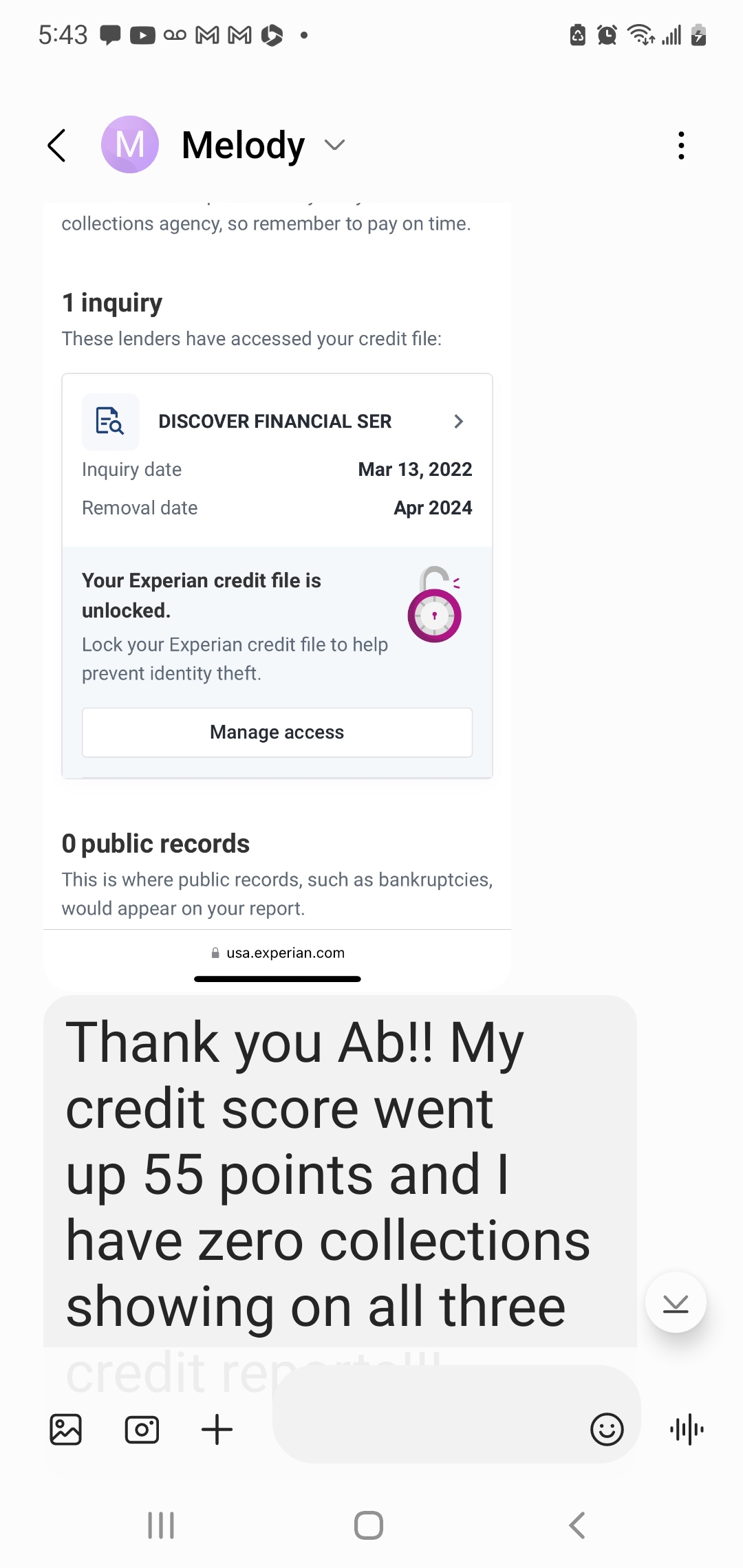Screen dimensions: 743x1568
Task: Open the gallery image picker
Action: (x=66, y=1430)
